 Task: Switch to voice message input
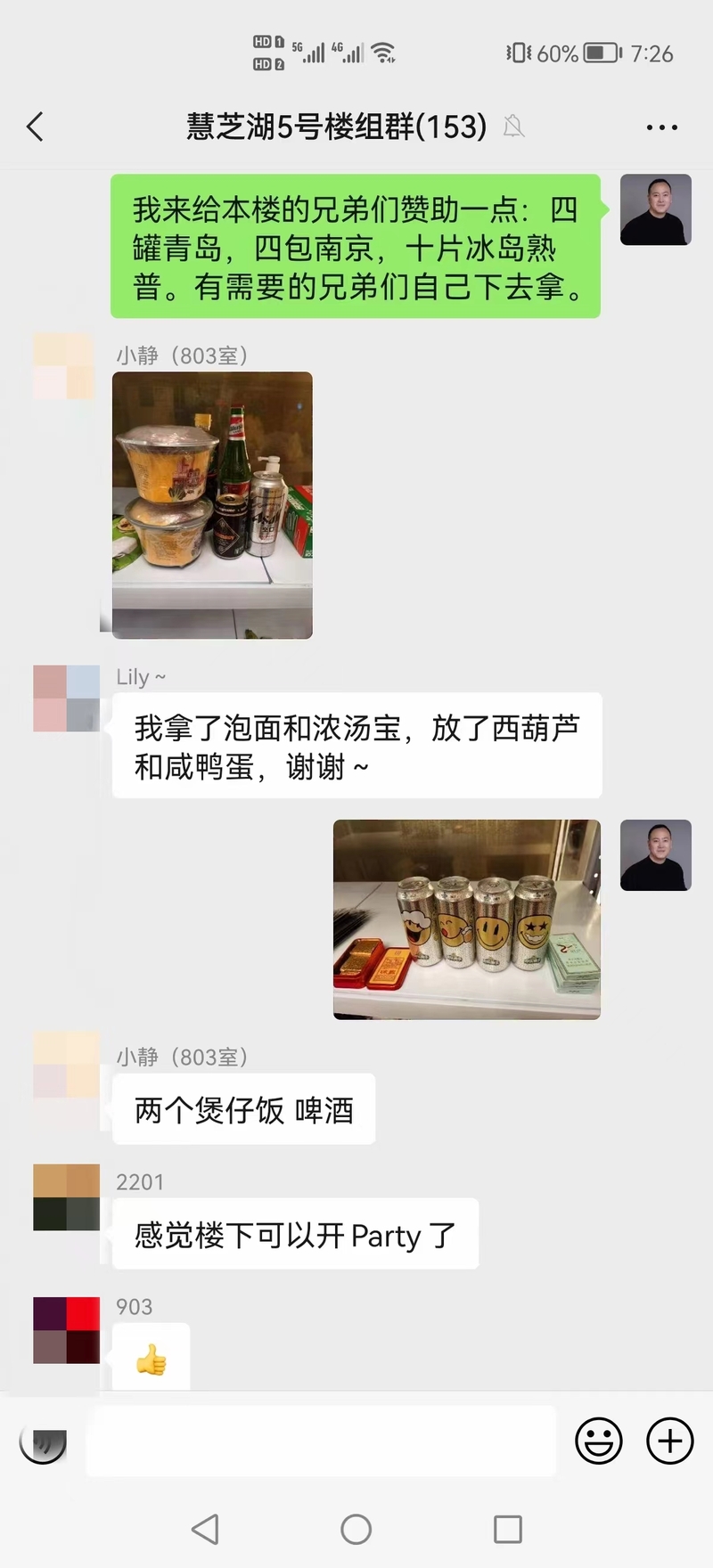pyautogui.click(x=43, y=1441)
